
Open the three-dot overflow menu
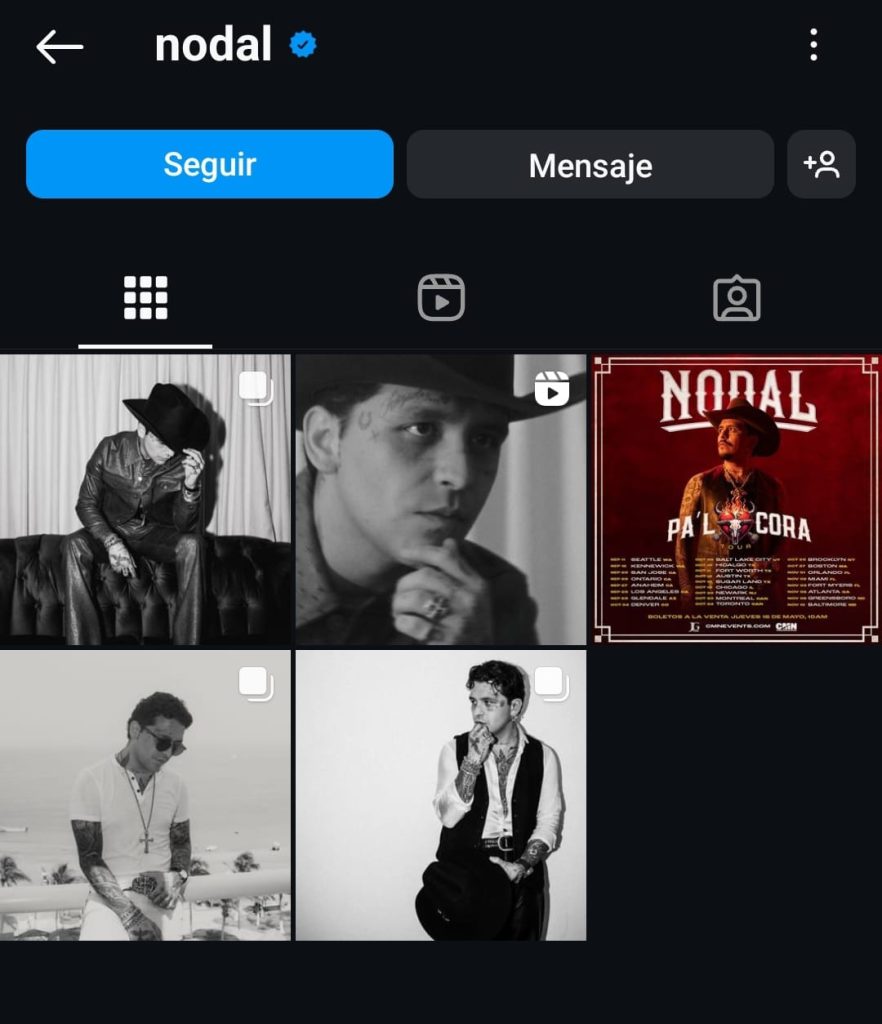(x=813, y=45)
